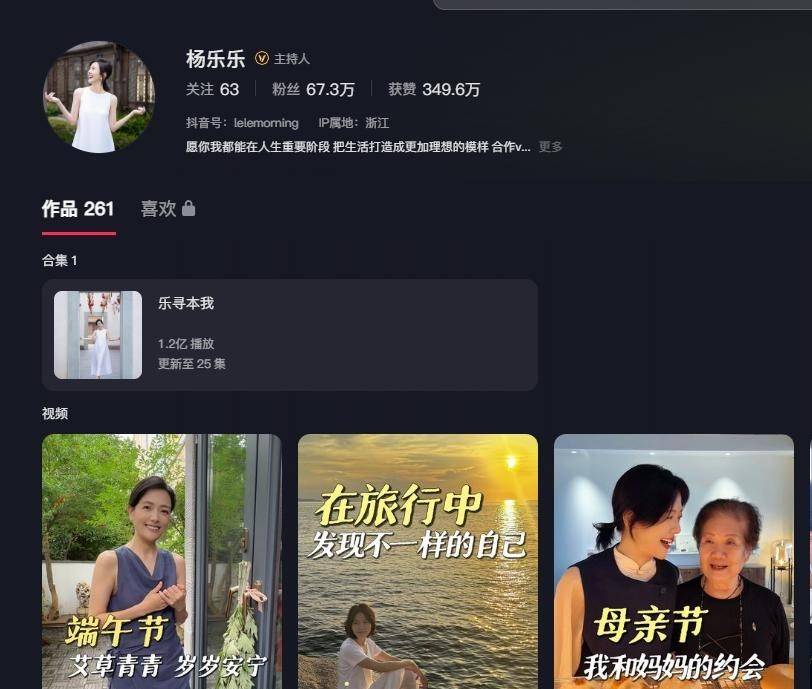Screen dimensions: 812x689
Task: Play the 母亲节 我和妈妈的约会 video
Action: [x=673, y=560]
